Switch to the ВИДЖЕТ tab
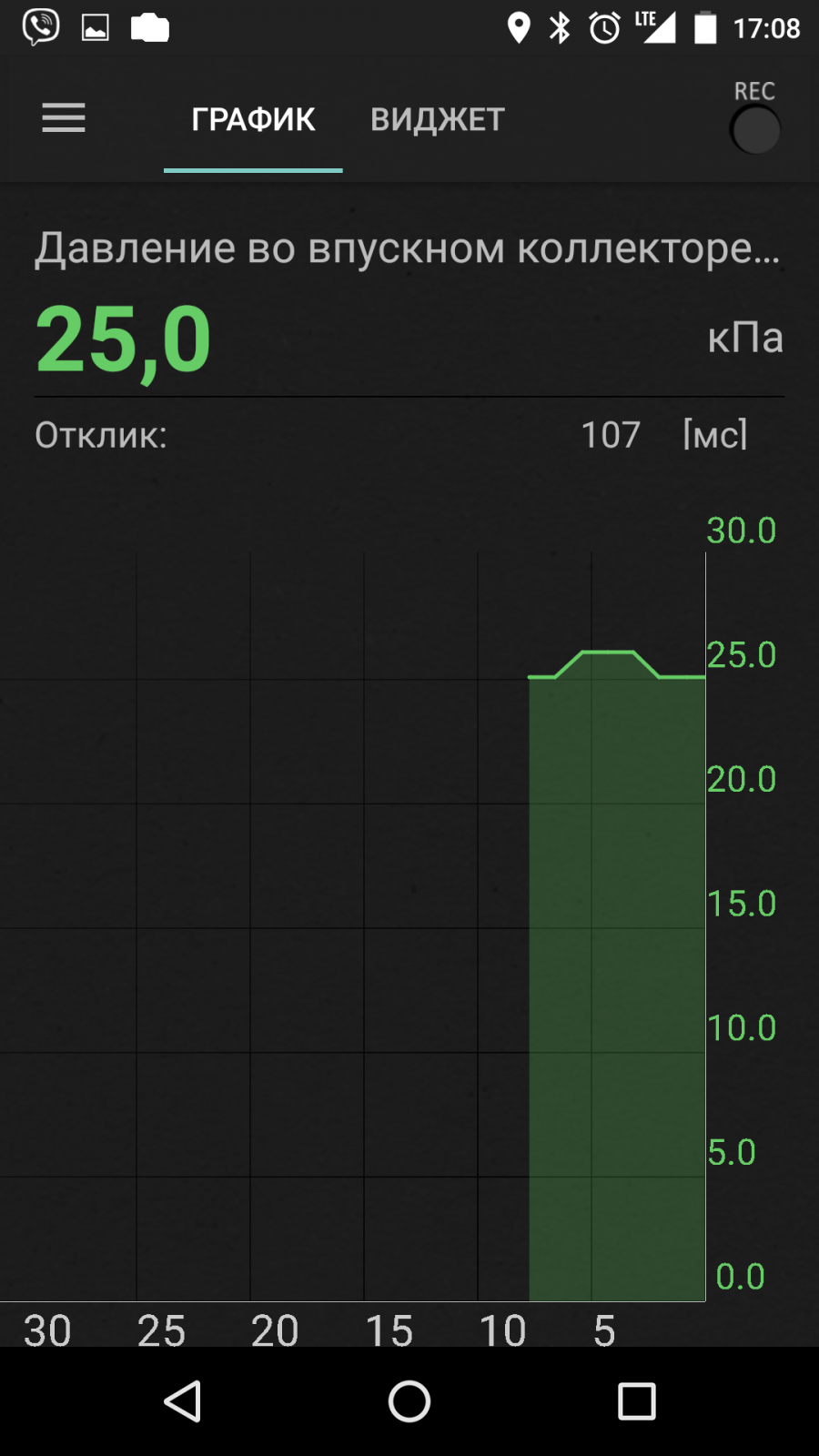 tap(437, 119)
